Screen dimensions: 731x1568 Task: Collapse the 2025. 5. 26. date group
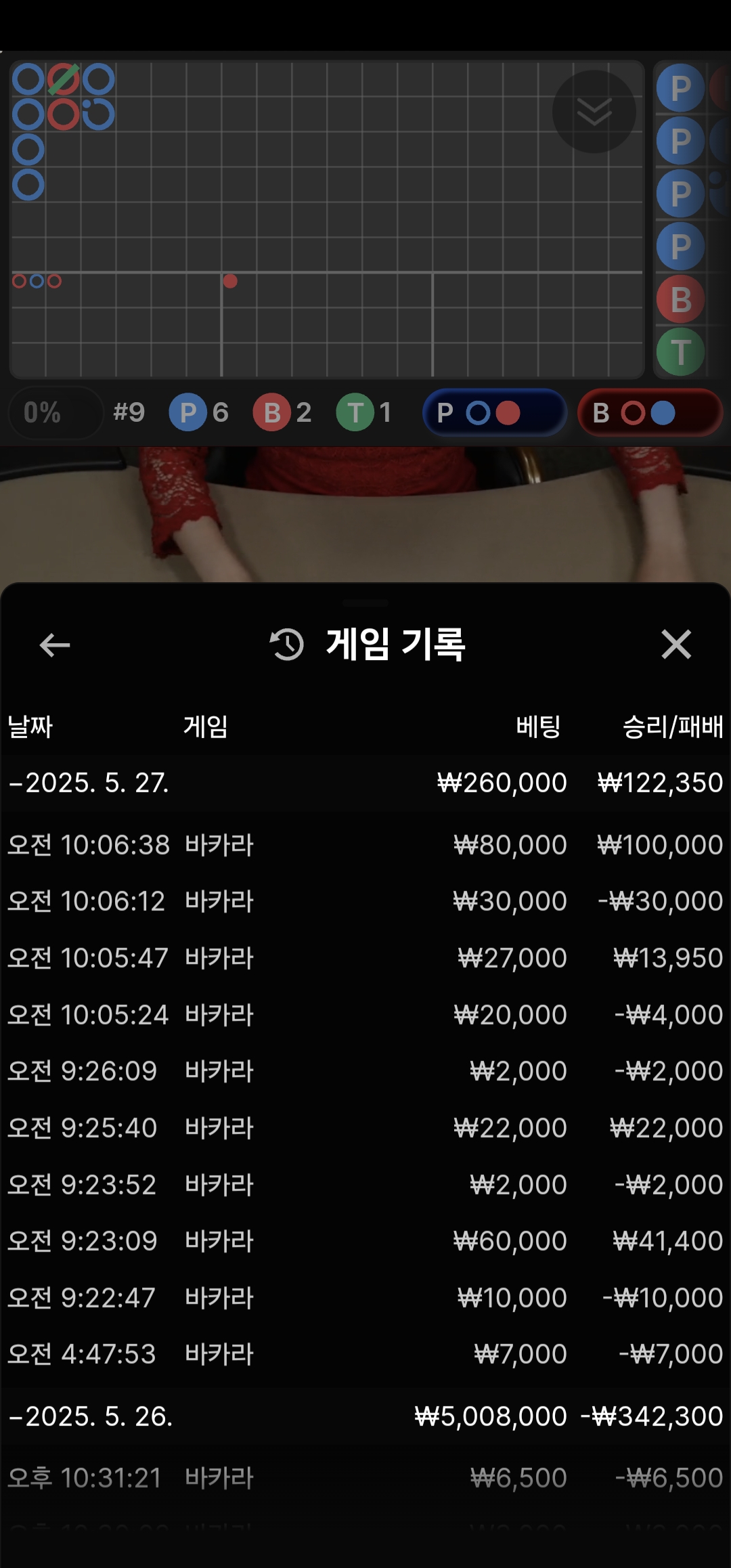[91, 1416]
